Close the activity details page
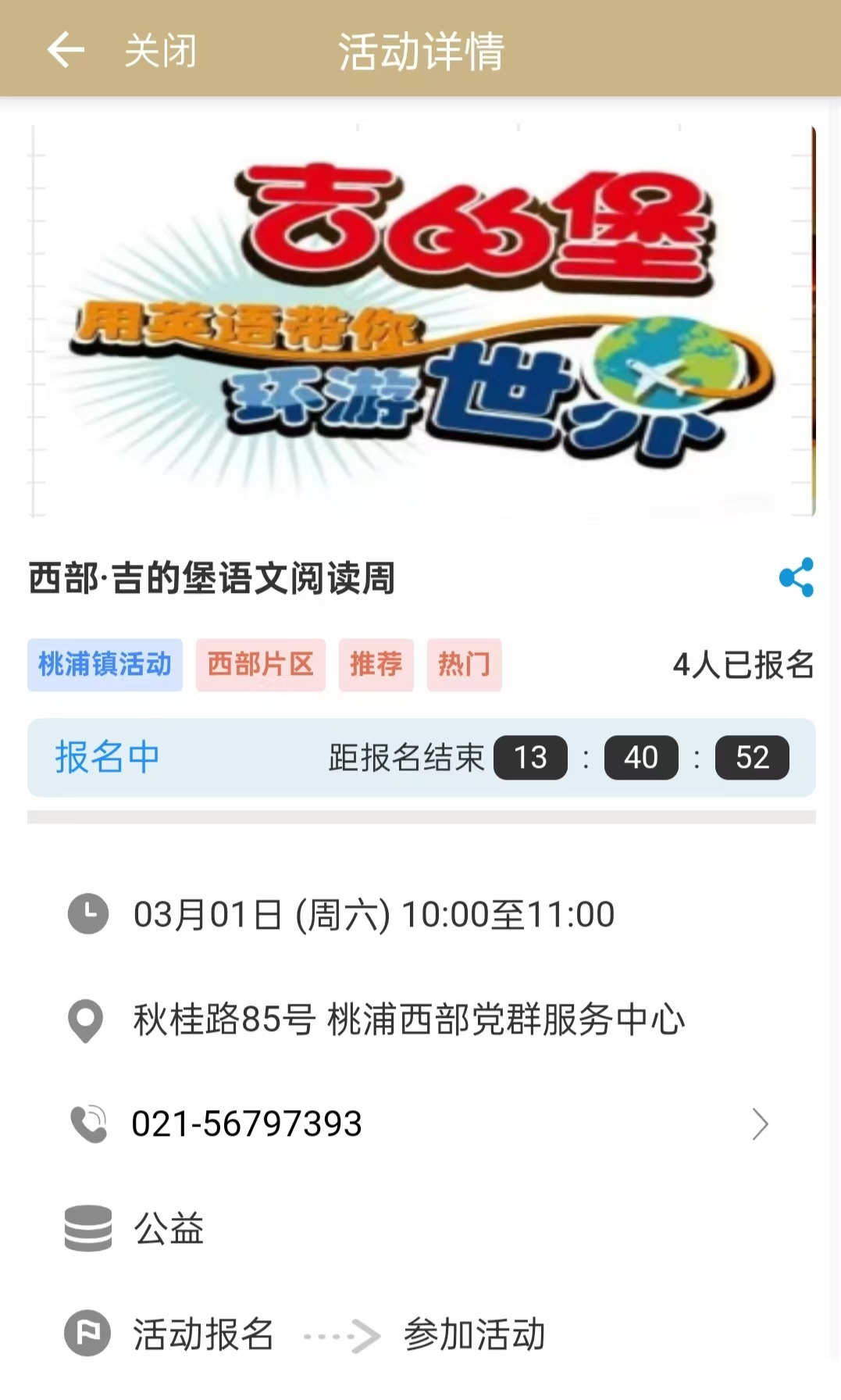 161,52
